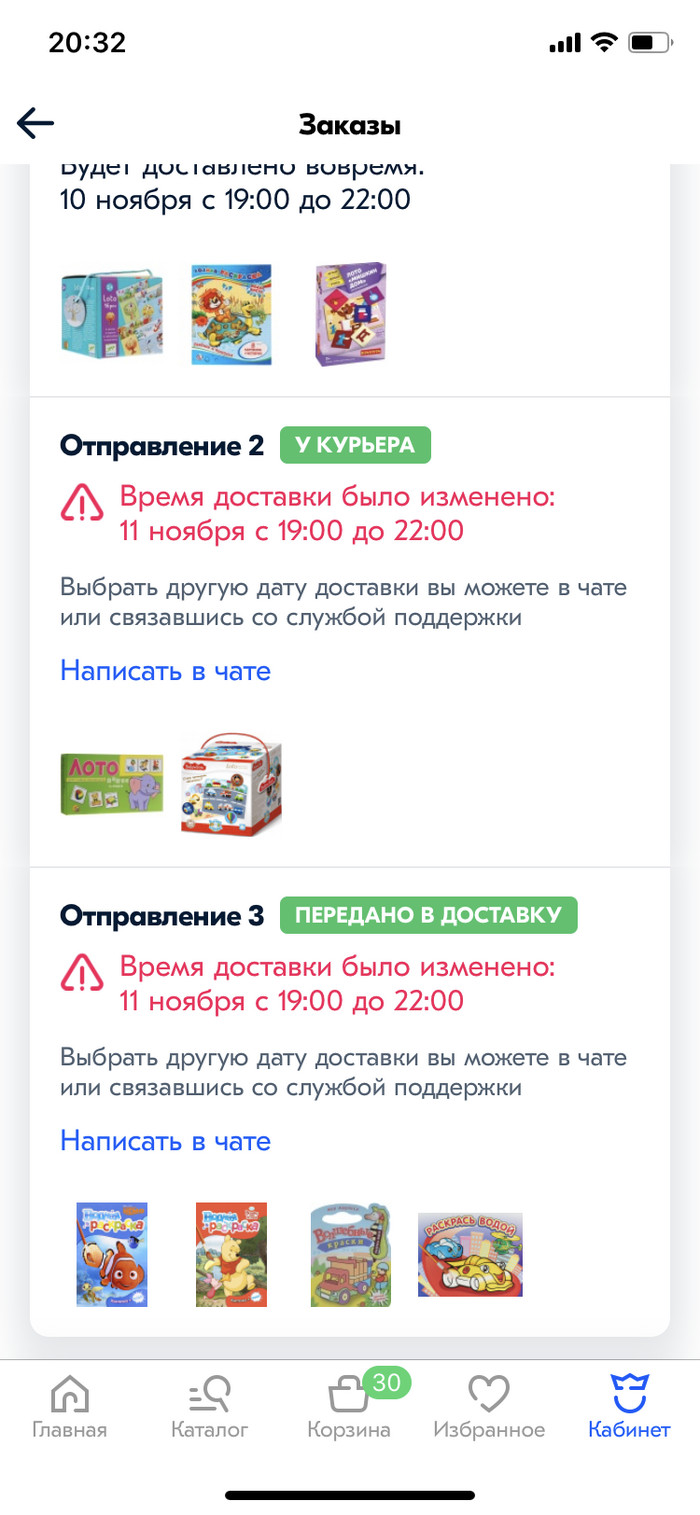
Task: Go back from the Заказы screen
Action: click(36, 124)
